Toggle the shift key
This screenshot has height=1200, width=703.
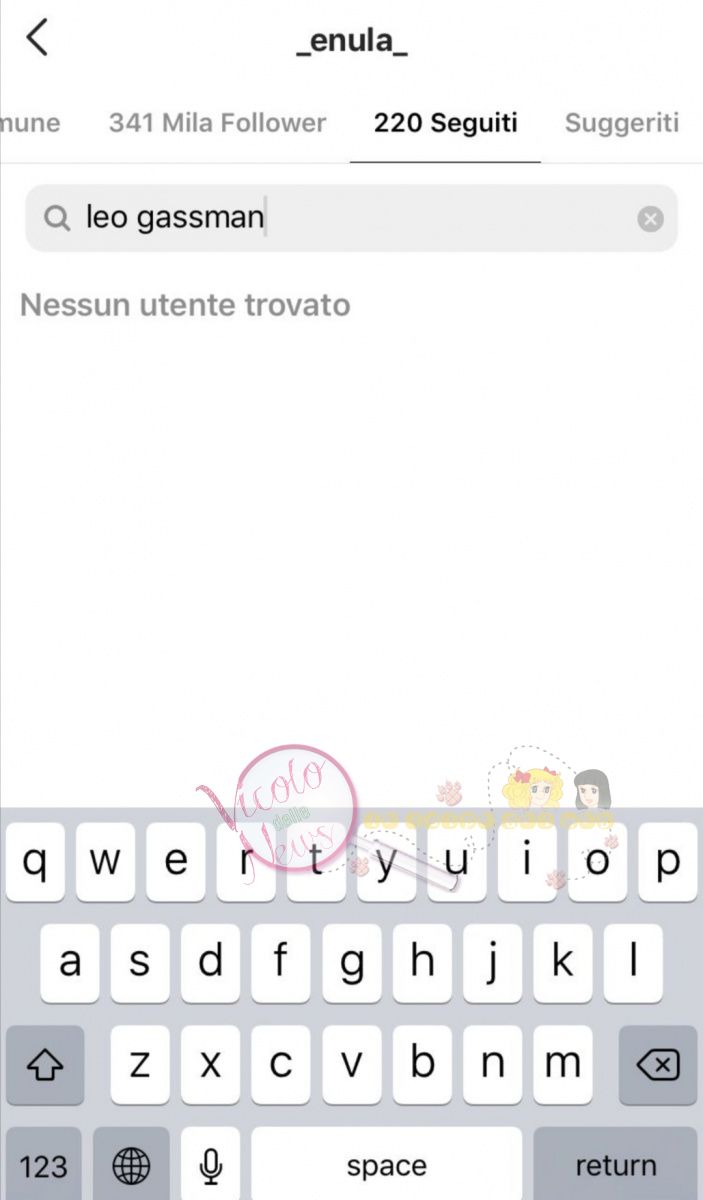[44, 1065]
